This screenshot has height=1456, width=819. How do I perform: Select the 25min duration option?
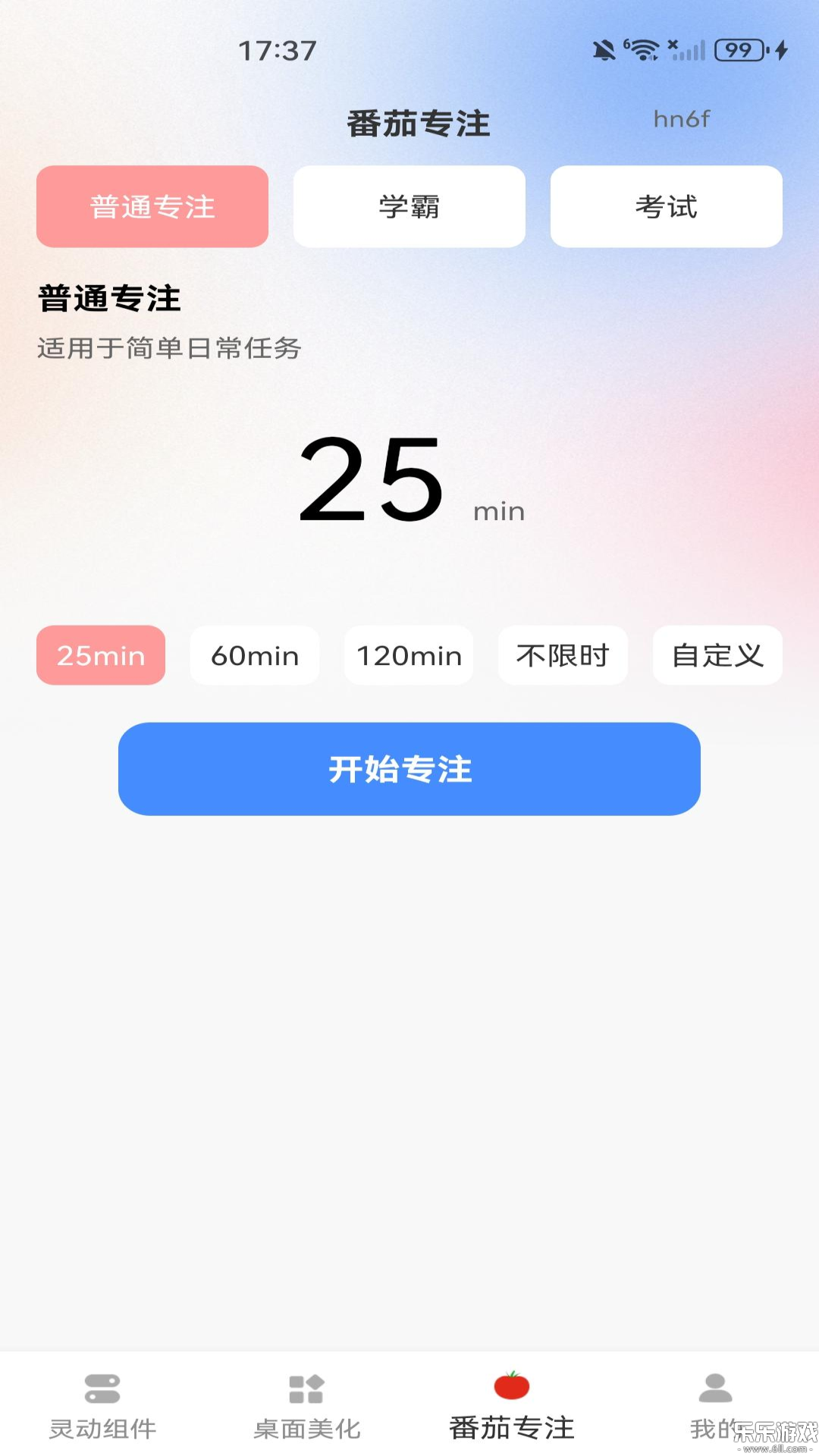tap(99, 655)
